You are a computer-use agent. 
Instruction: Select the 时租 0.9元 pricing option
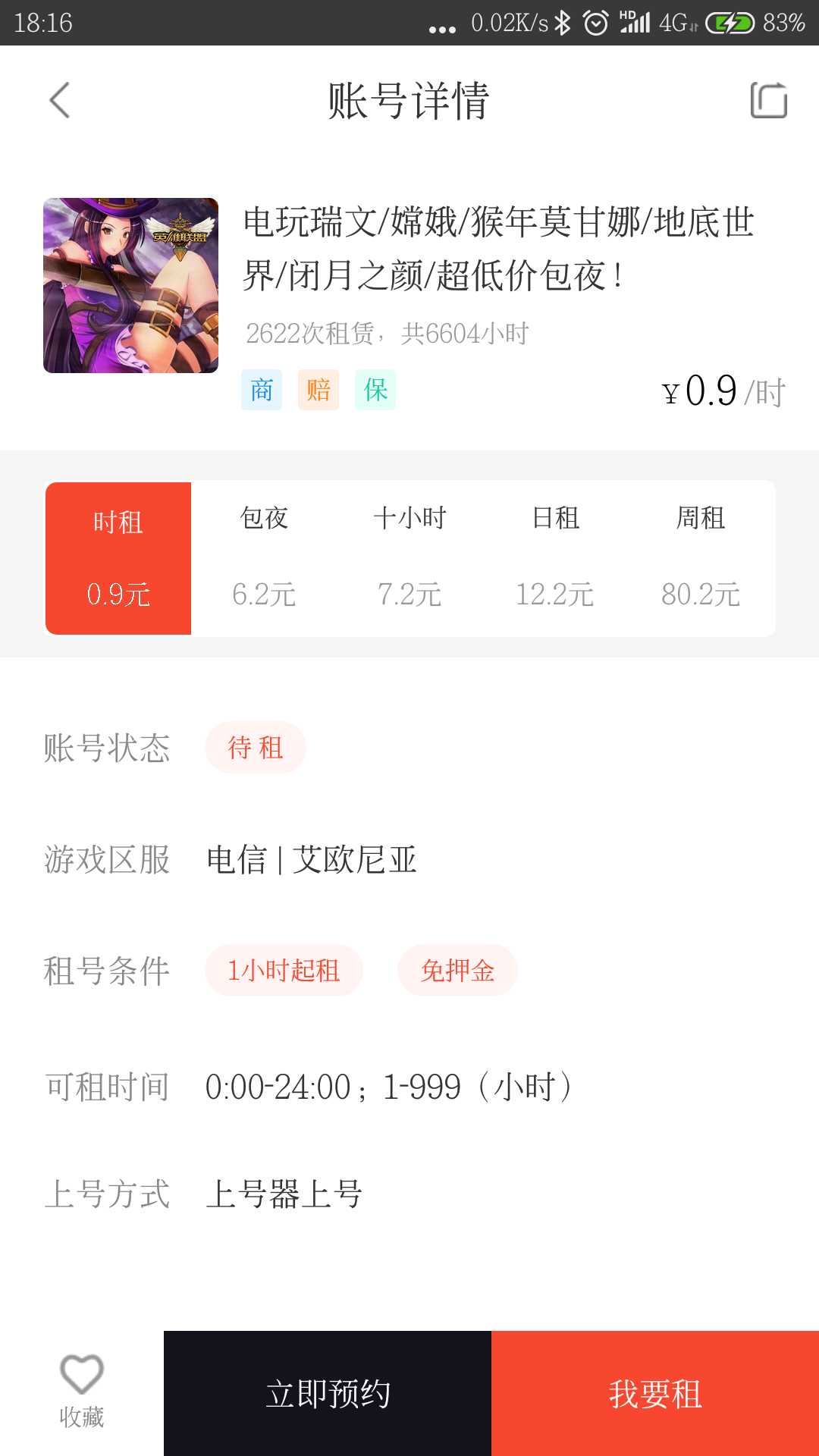(x=118, y=558)
